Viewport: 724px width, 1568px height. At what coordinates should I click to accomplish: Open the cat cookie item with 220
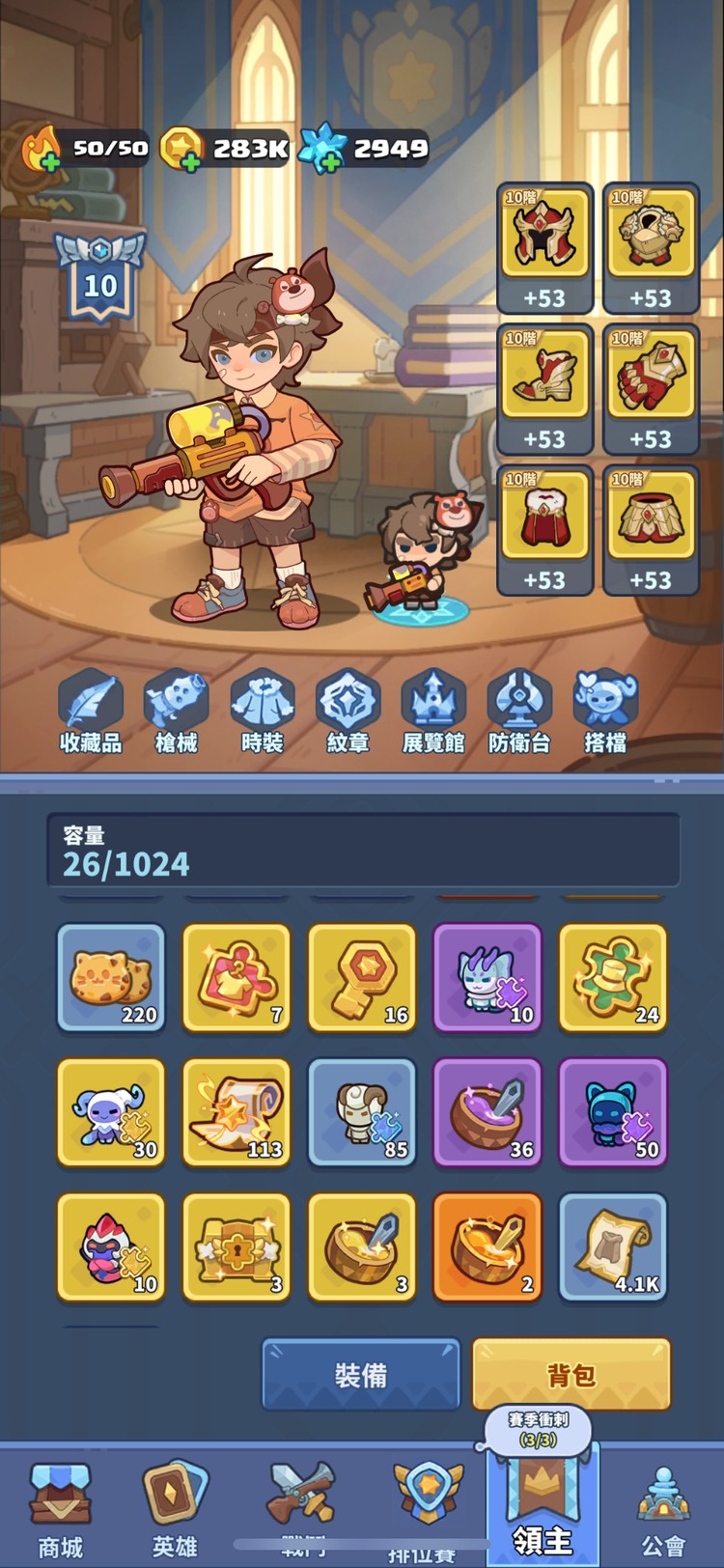[111, 977]
